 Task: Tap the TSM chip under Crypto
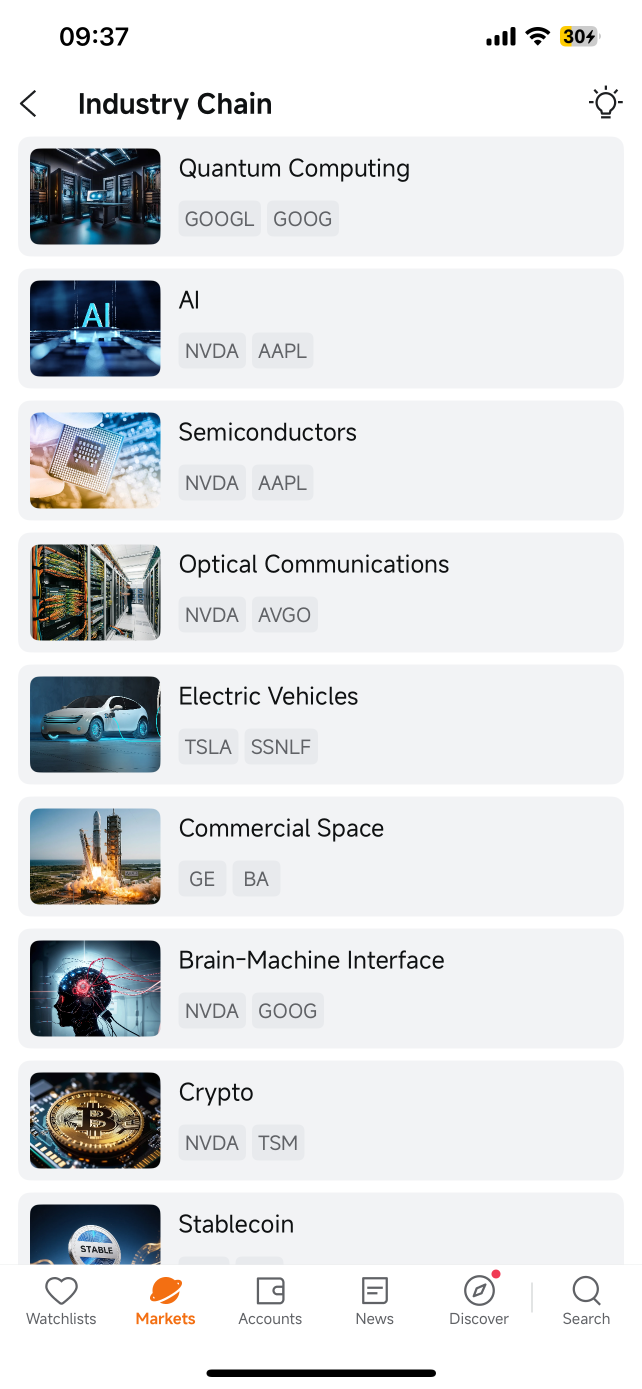tap(278, 1143)
